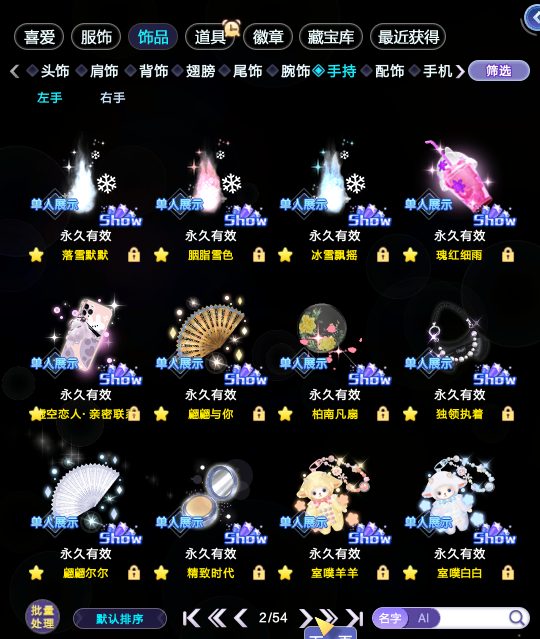Switch to the 服饰 tab
Image resolution: width=540 pixels, height=639 pixels.
[x=96, y=37]
